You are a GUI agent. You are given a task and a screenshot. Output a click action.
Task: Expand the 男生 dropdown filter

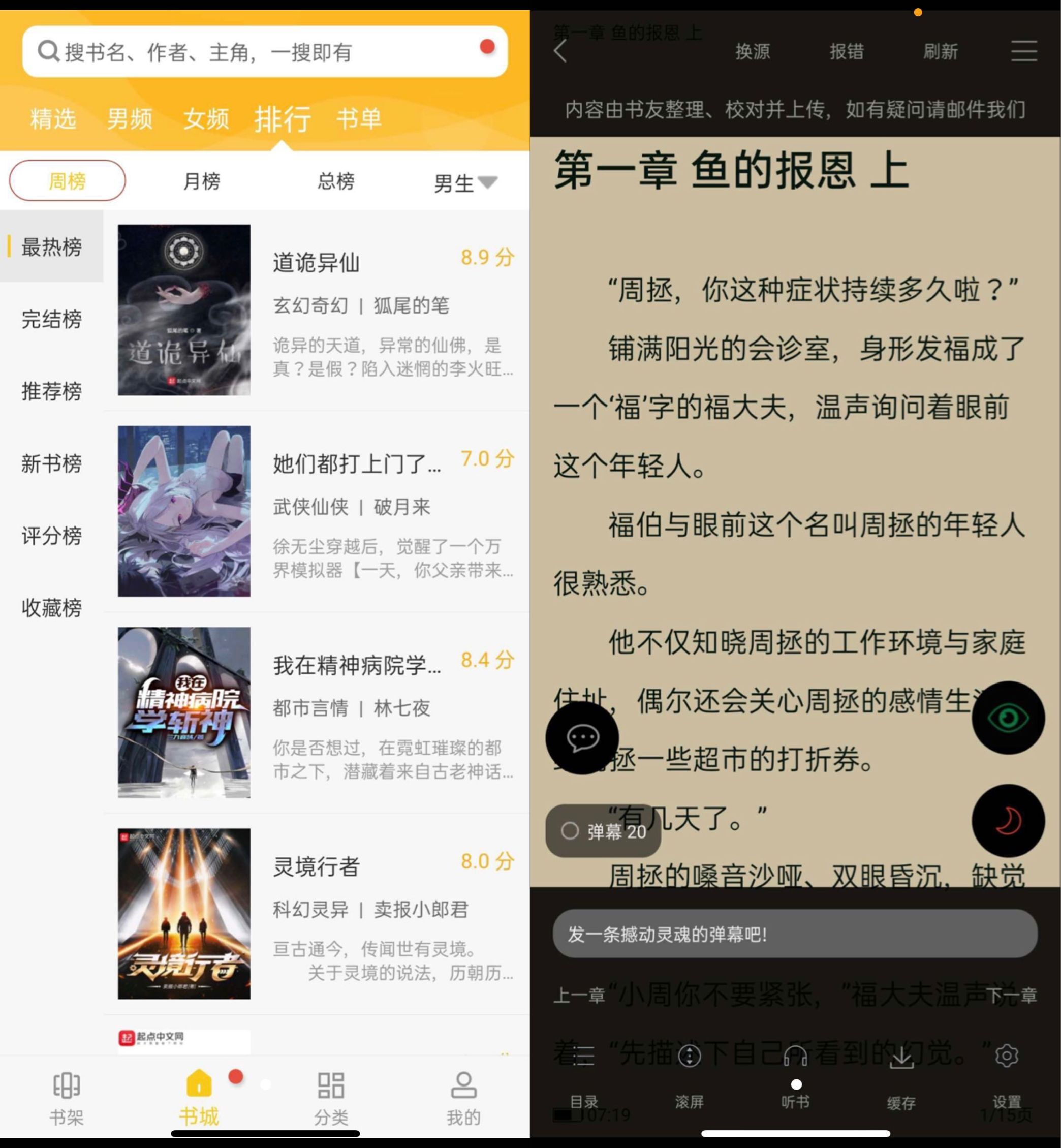(x=465, y=182)
